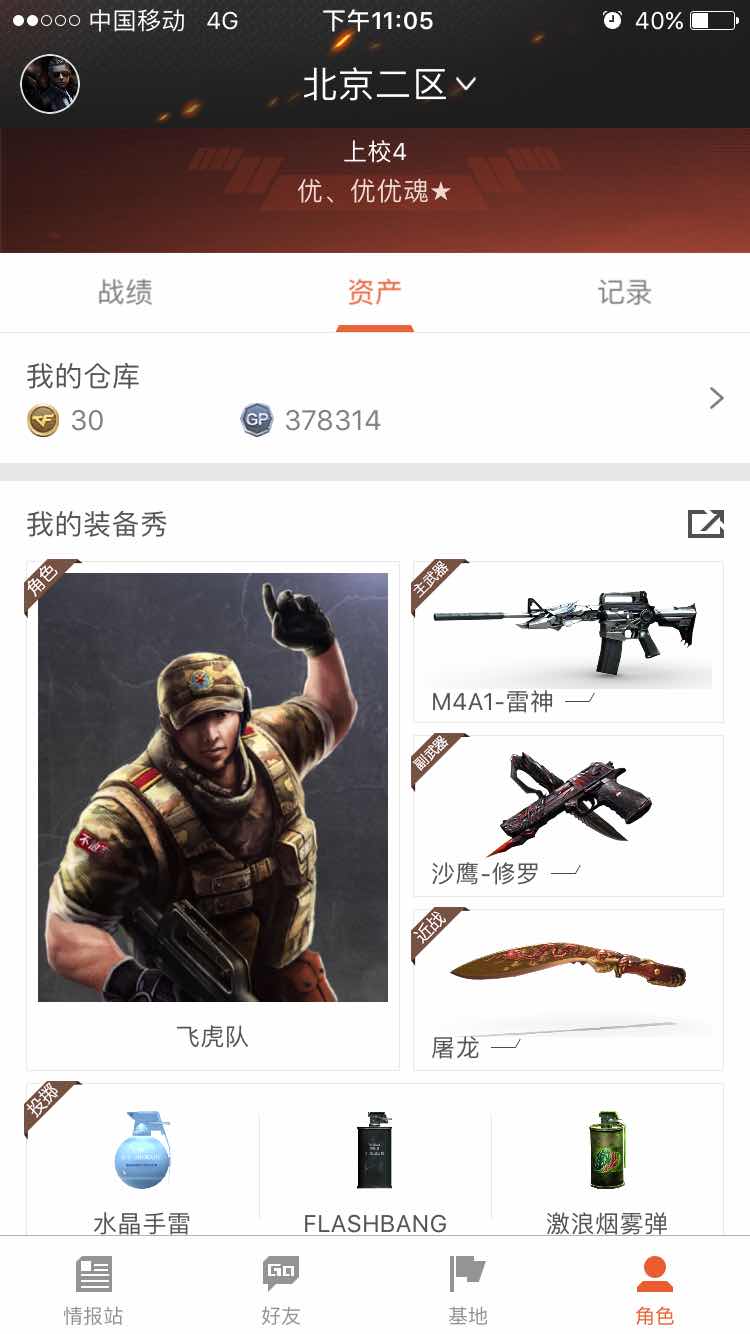Open the profile avatar in the header
This screenshot has height=1334, width=750.
(50, 84)
